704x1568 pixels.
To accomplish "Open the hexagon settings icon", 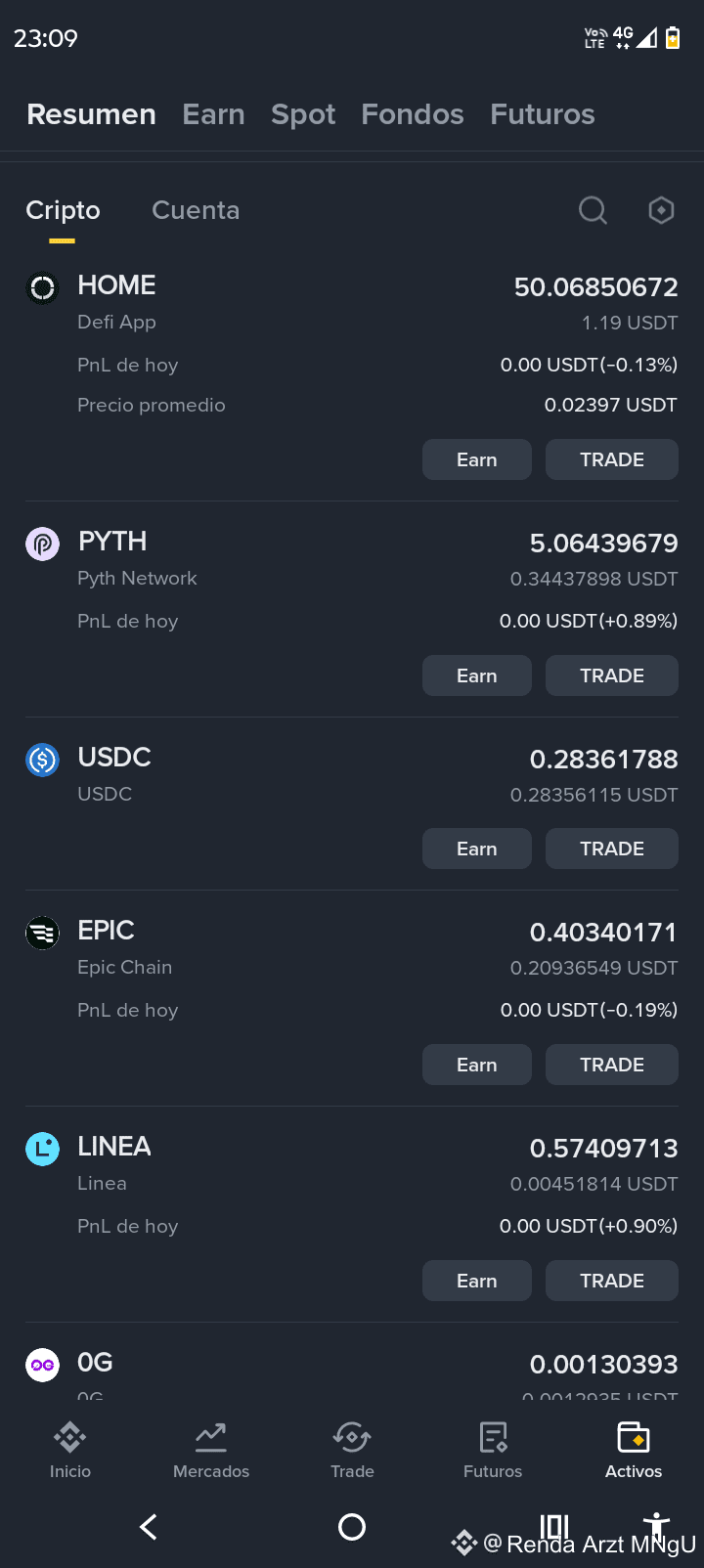I will click(x=661, y=210).
